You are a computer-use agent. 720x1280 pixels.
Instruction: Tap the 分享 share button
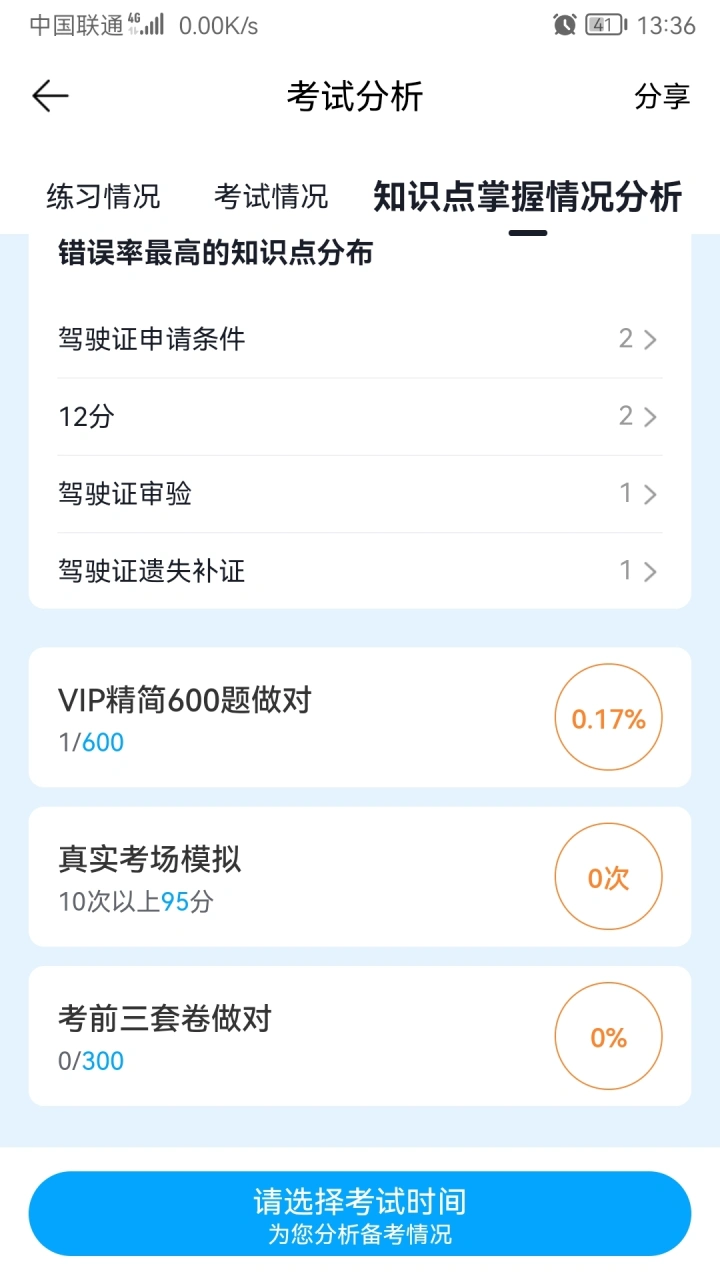click(662, 96)
